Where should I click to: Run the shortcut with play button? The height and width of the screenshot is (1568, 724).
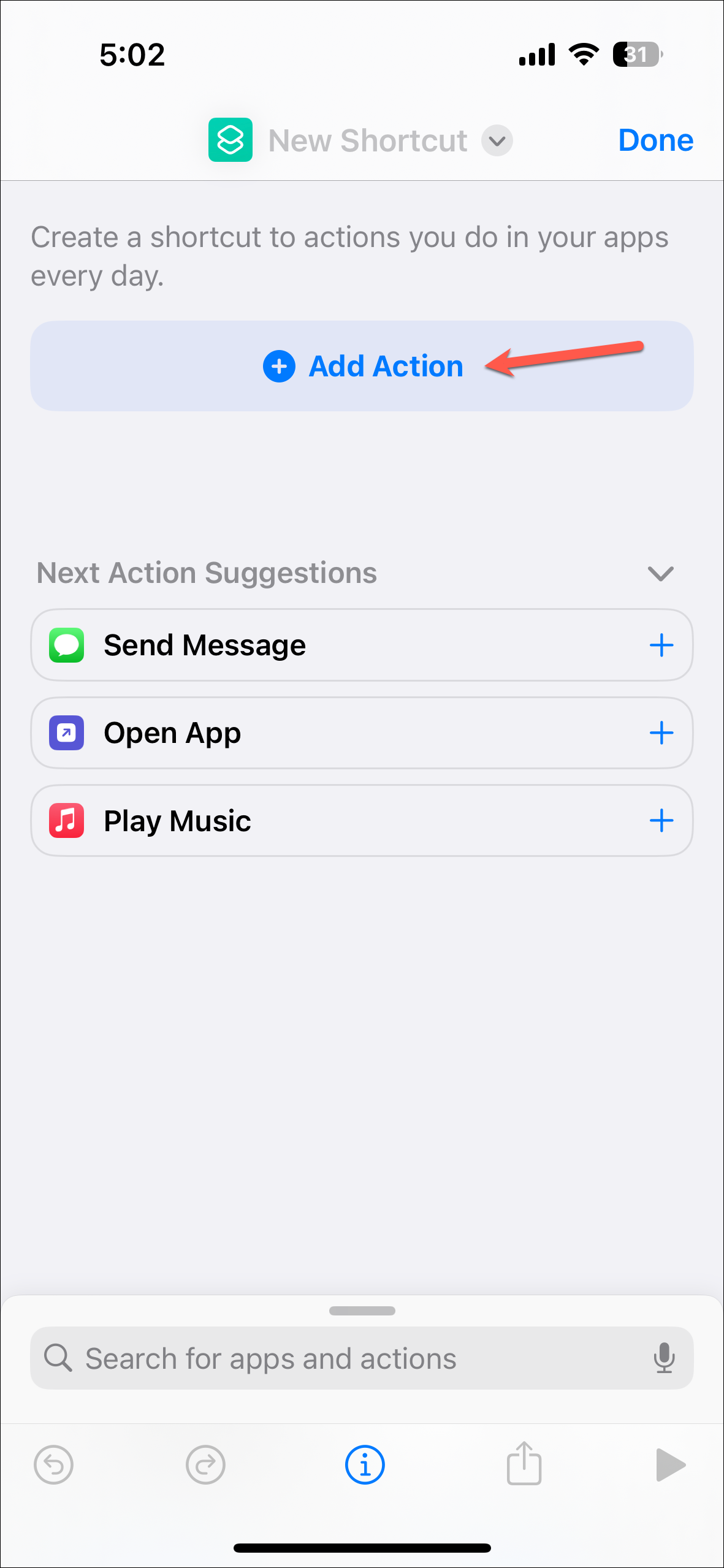[670, 1465]
